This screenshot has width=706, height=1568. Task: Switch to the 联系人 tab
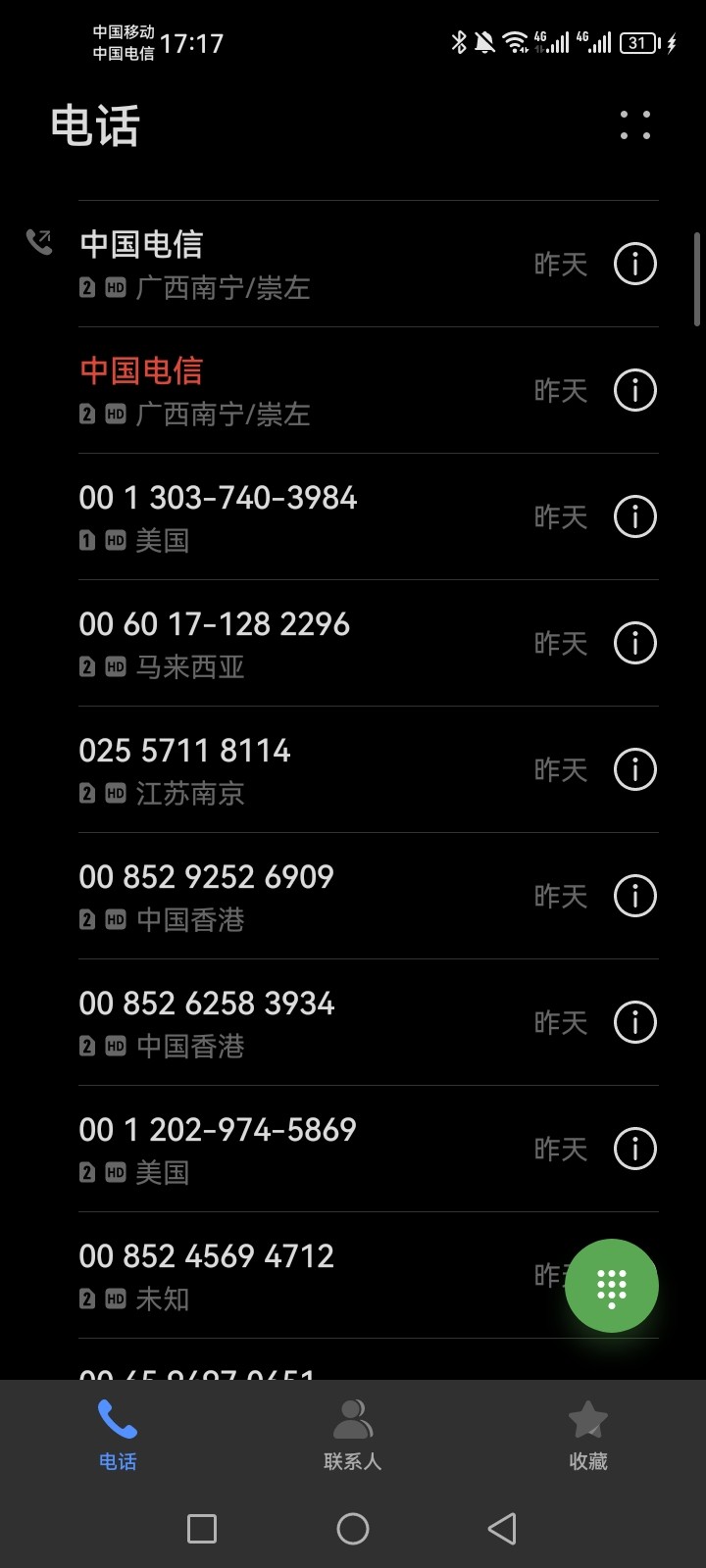[352, 1435]
